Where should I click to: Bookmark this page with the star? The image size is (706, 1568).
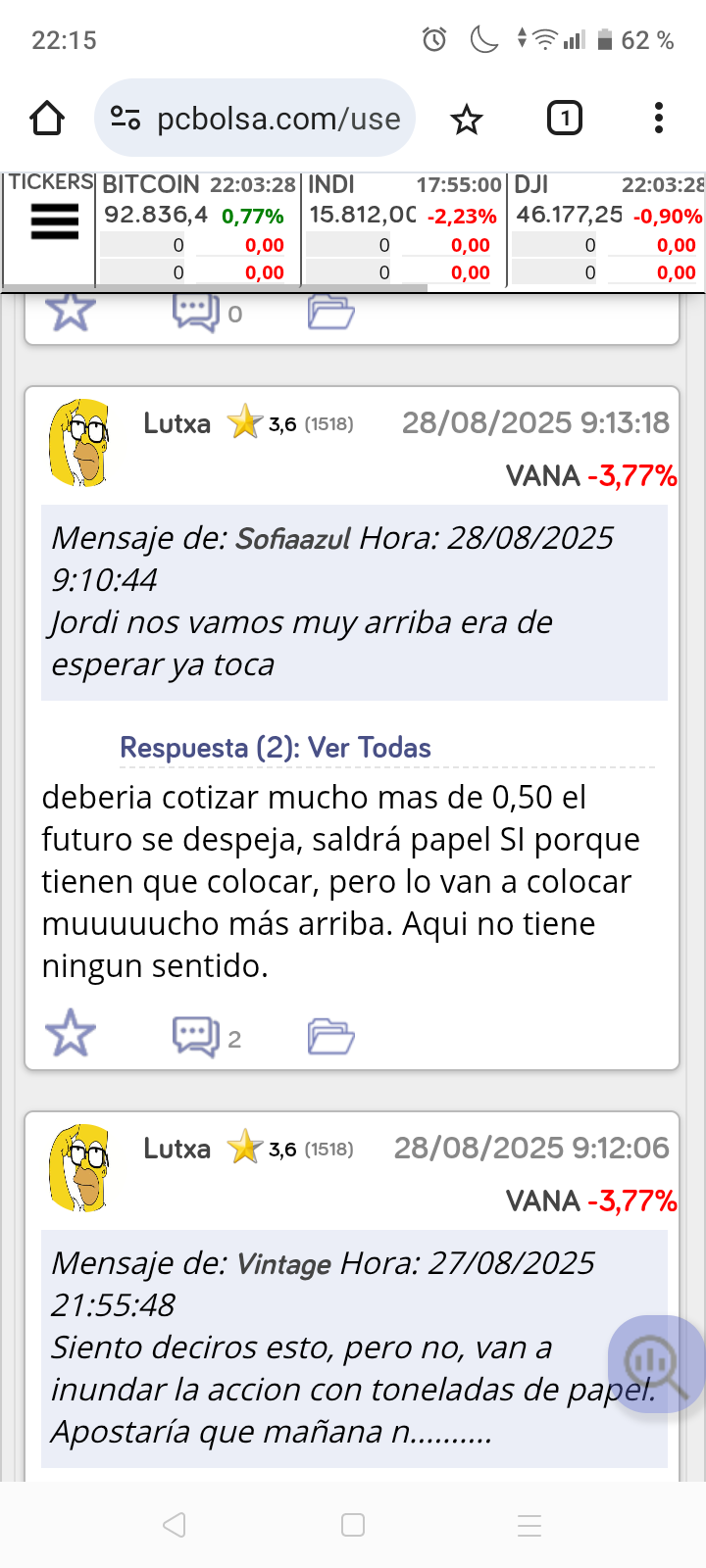(467, 120)
